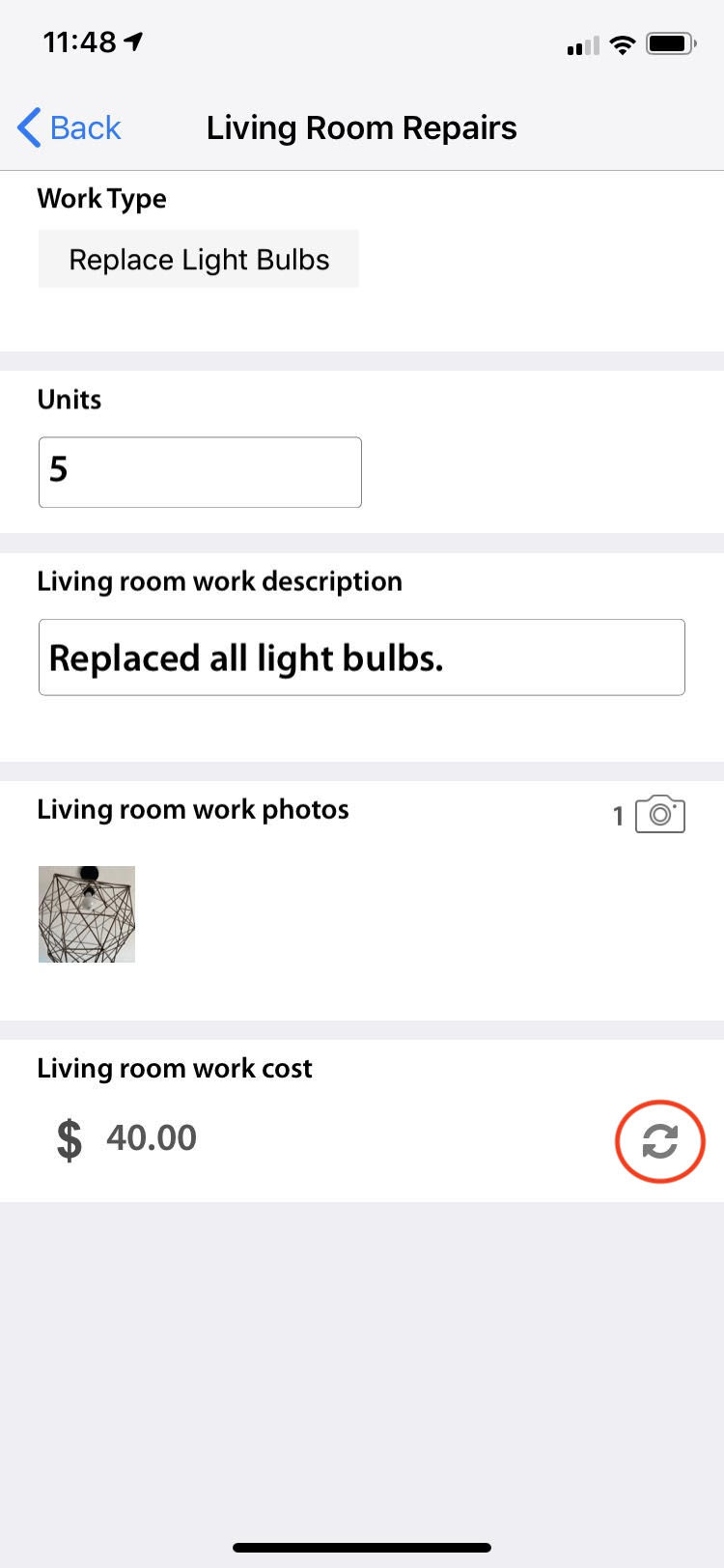Tap the home indicator bar at bottom
The image size is (724, 1568).
pyautogui.click(x=362, y=1549)
